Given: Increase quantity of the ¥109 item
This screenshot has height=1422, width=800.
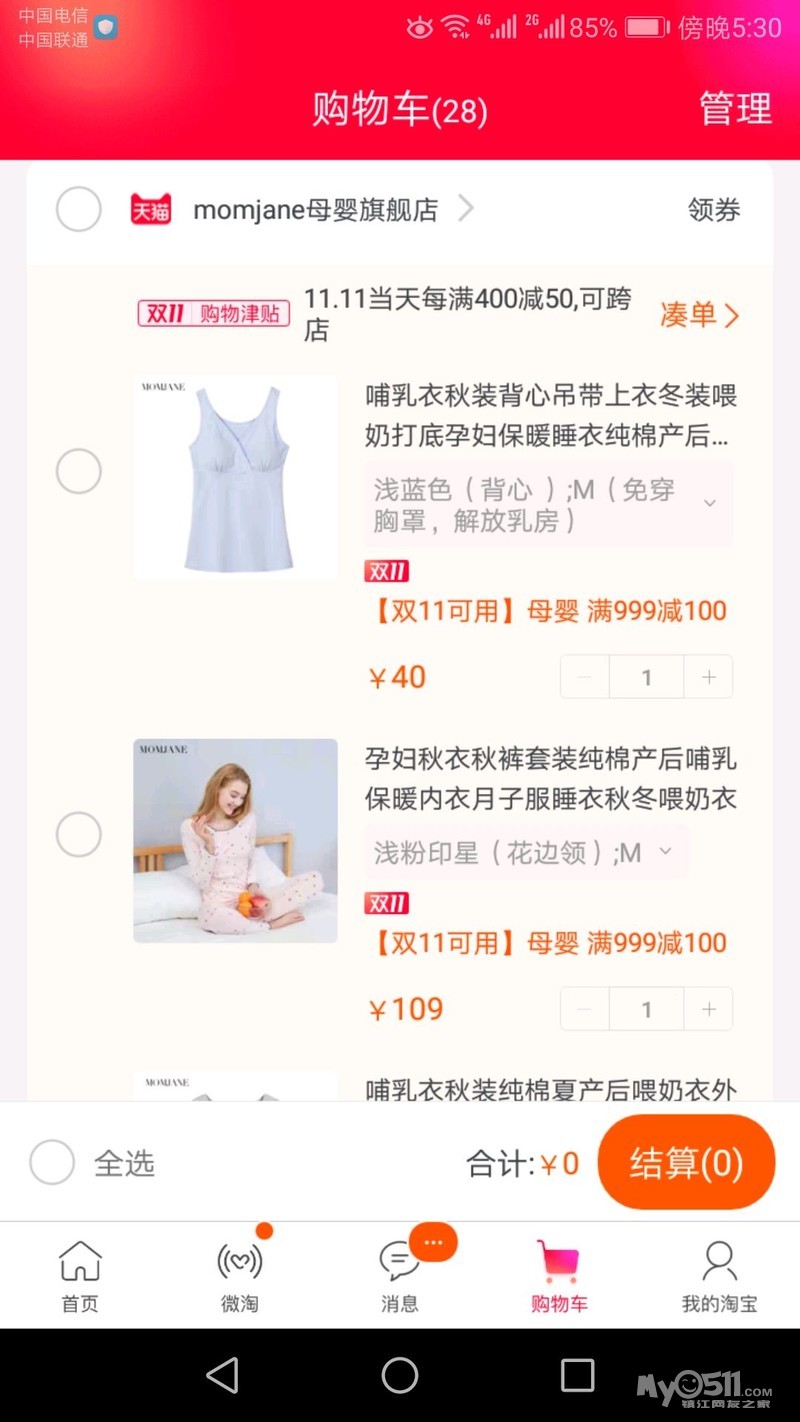Looking at the screenshot, I should (x=709, y=1009).
